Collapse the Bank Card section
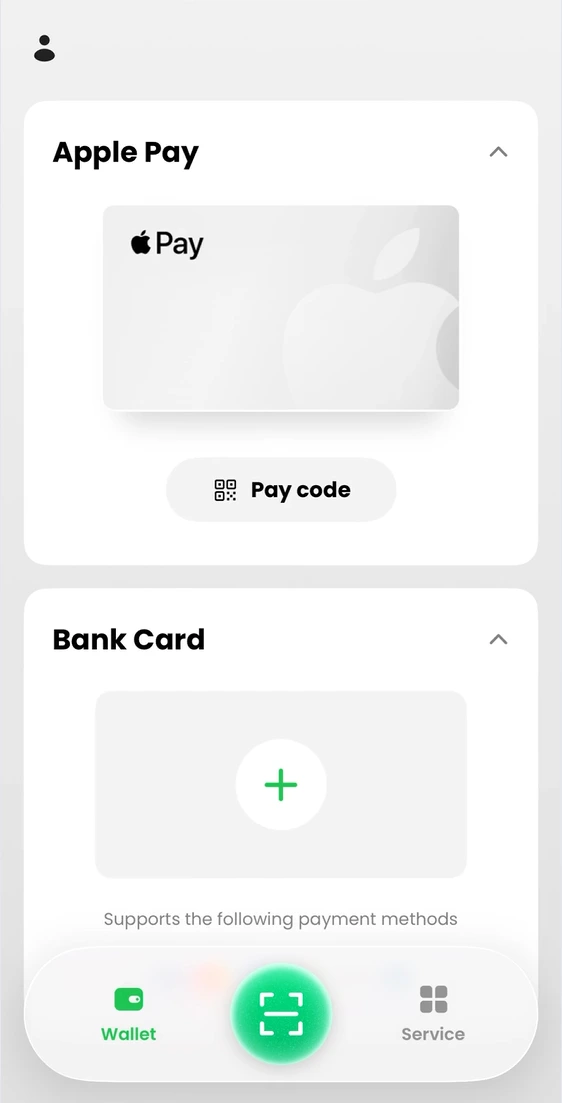Image resolution: width=562 pixels, height=1103 pixels. pos(498,639)
